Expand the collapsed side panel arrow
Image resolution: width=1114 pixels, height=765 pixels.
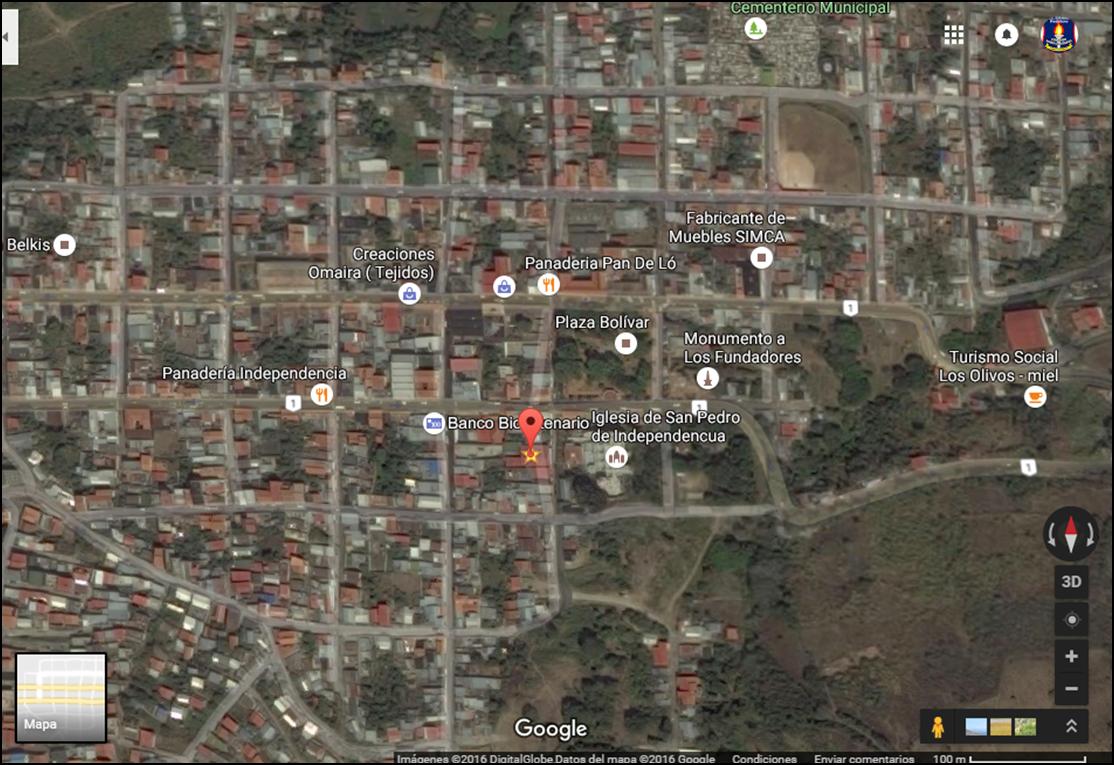point(9,36)
